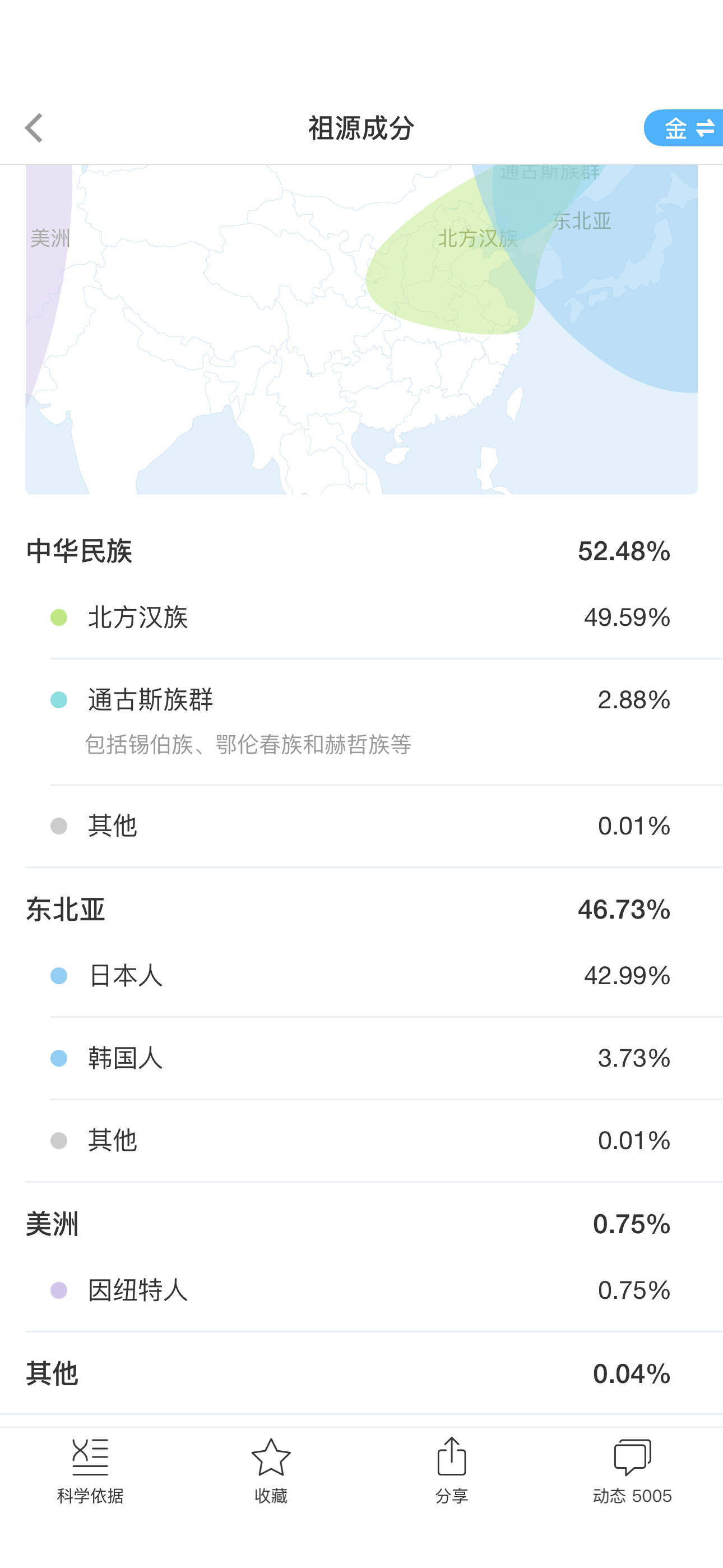Open 科学依据 in the bottom bar
723x1568 pixels.
click(x=90, y=1470)
